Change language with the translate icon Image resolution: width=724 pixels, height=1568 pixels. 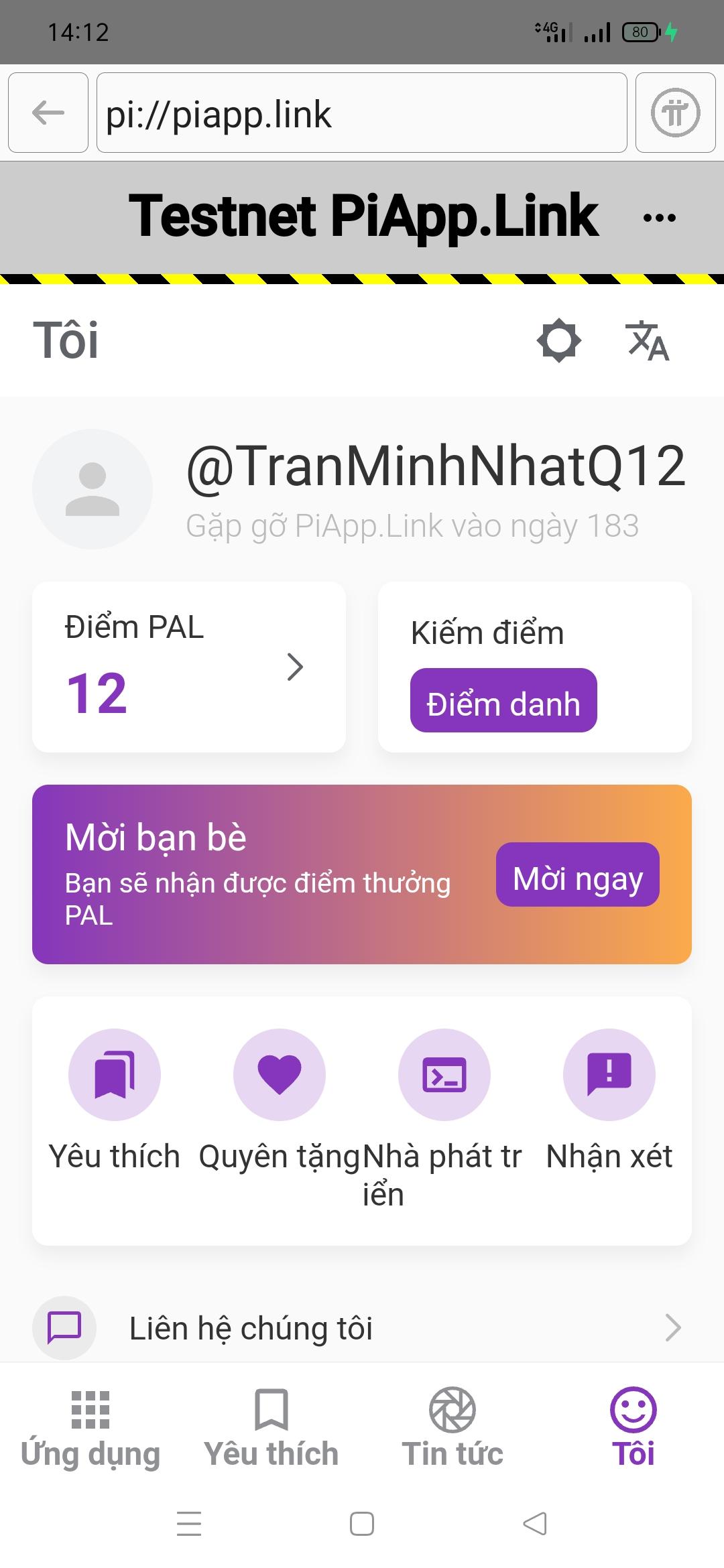(x=647, y=341)
